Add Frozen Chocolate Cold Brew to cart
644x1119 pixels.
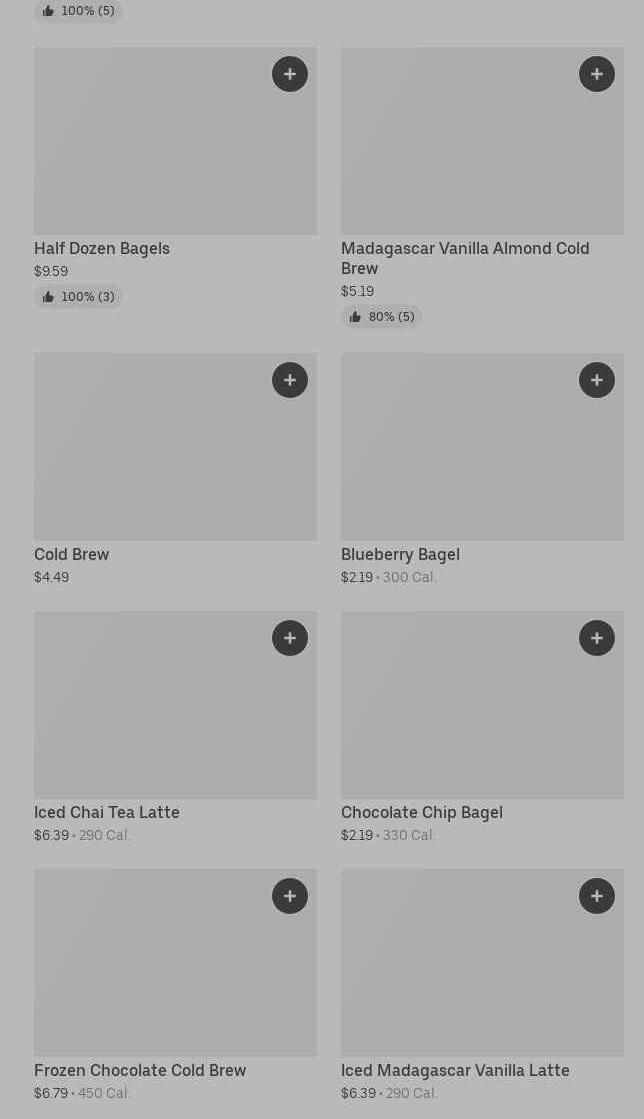(x=290, y=896)
